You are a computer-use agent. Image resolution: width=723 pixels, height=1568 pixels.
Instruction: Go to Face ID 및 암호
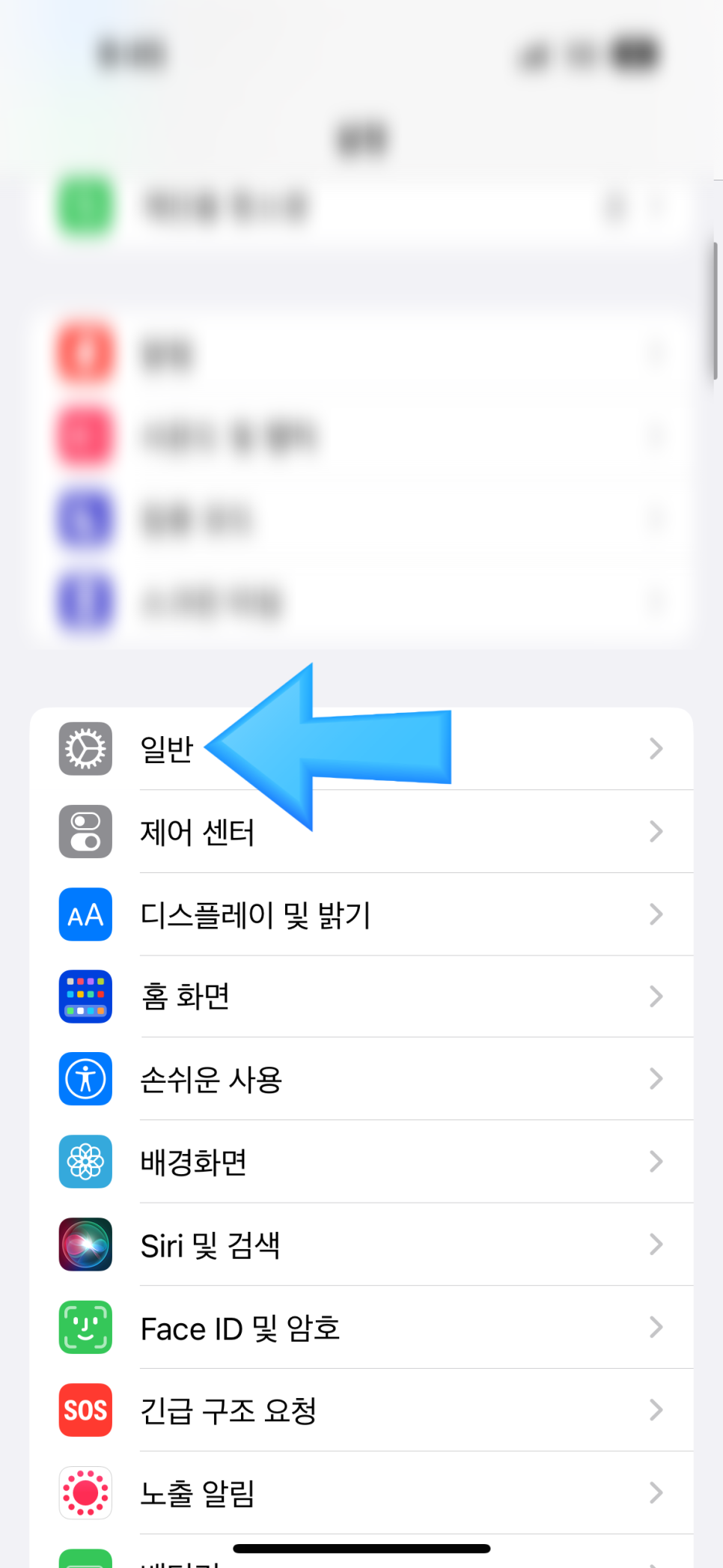tap(361, 1328)
